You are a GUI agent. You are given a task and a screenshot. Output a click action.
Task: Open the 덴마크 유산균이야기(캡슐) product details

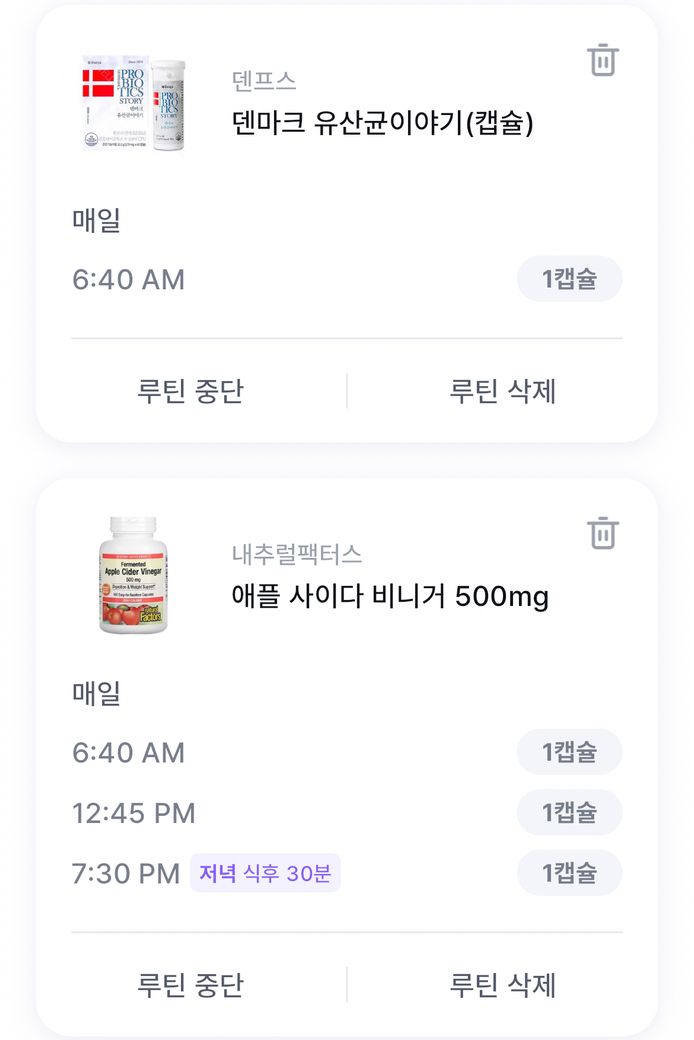coord(383,123)
